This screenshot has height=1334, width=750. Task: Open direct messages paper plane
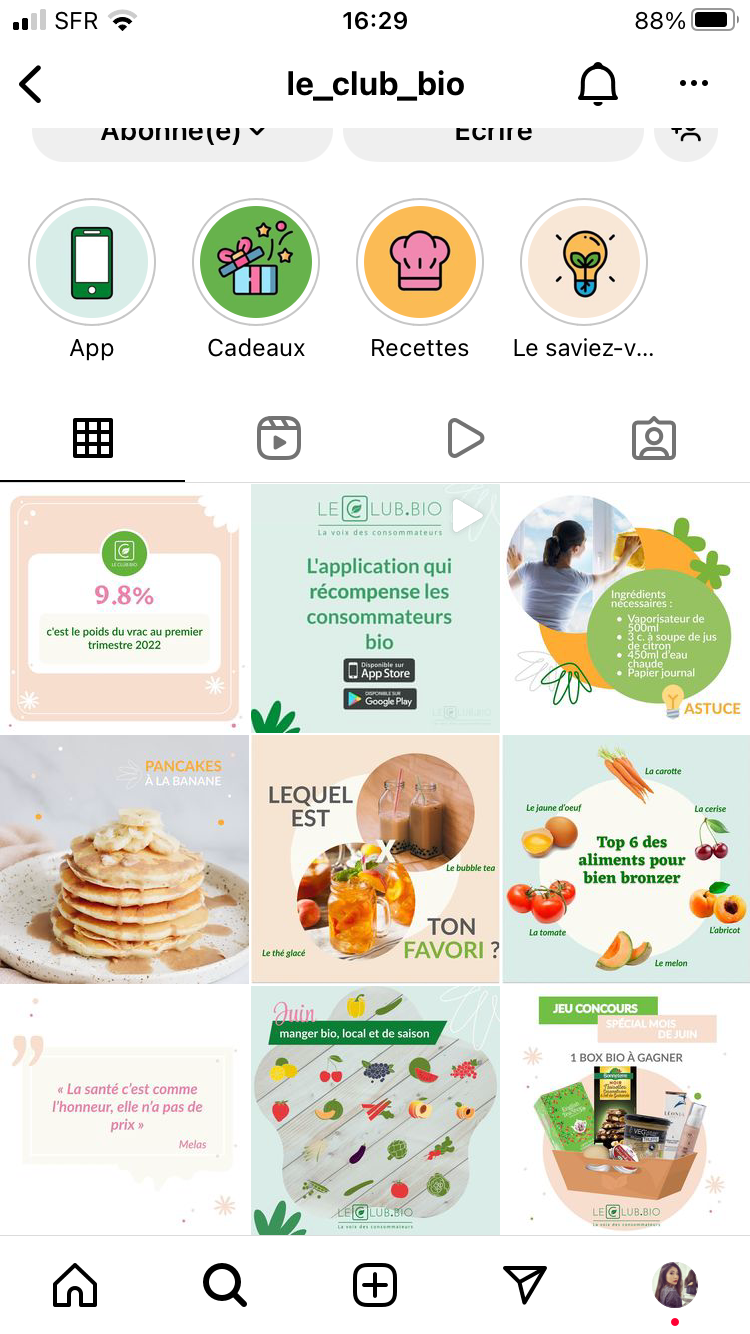click(x=524, y=1285)
